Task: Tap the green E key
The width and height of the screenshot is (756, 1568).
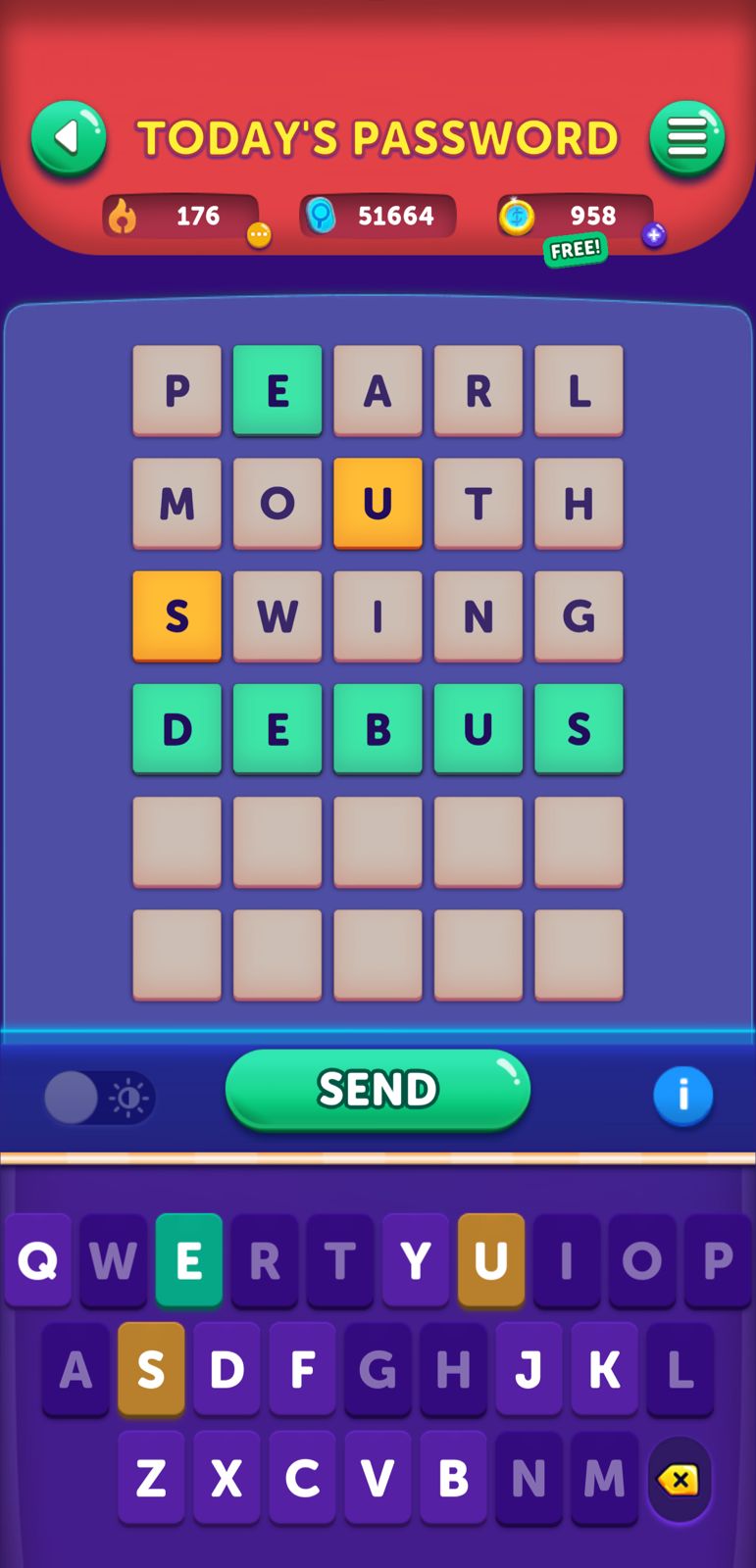Action: click(x=188, y=1260)
